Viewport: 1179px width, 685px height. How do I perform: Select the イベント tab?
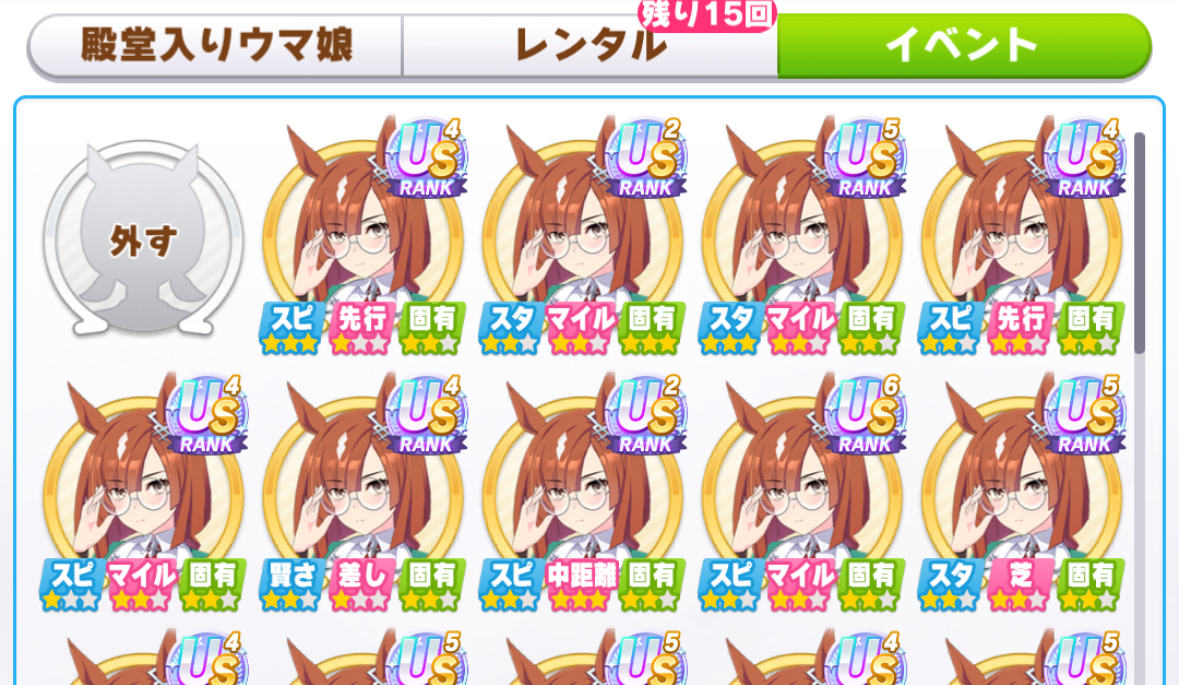963,45
